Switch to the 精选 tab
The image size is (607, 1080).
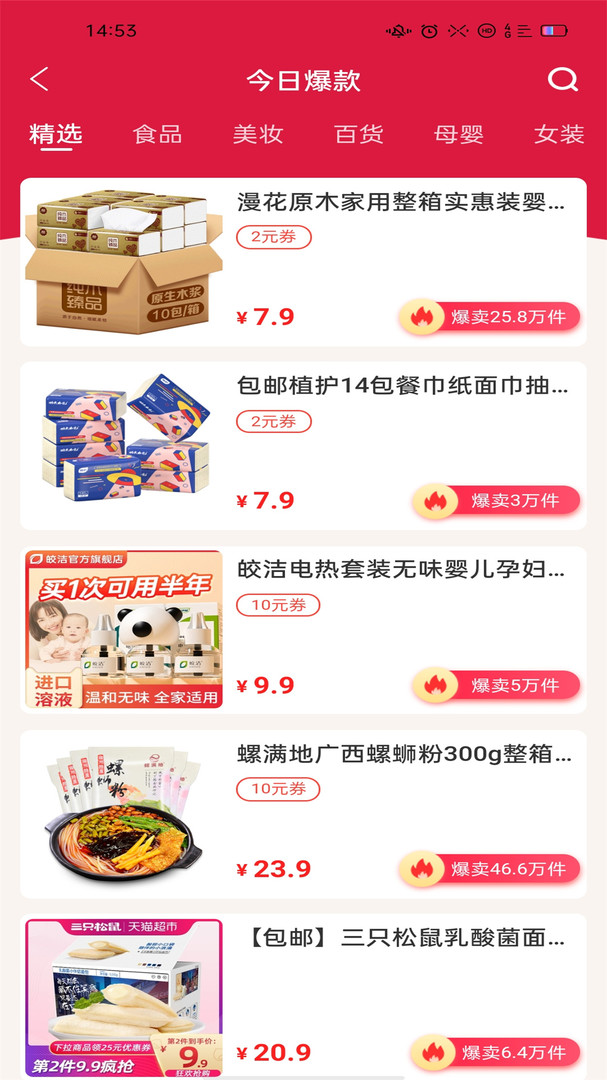56,134
